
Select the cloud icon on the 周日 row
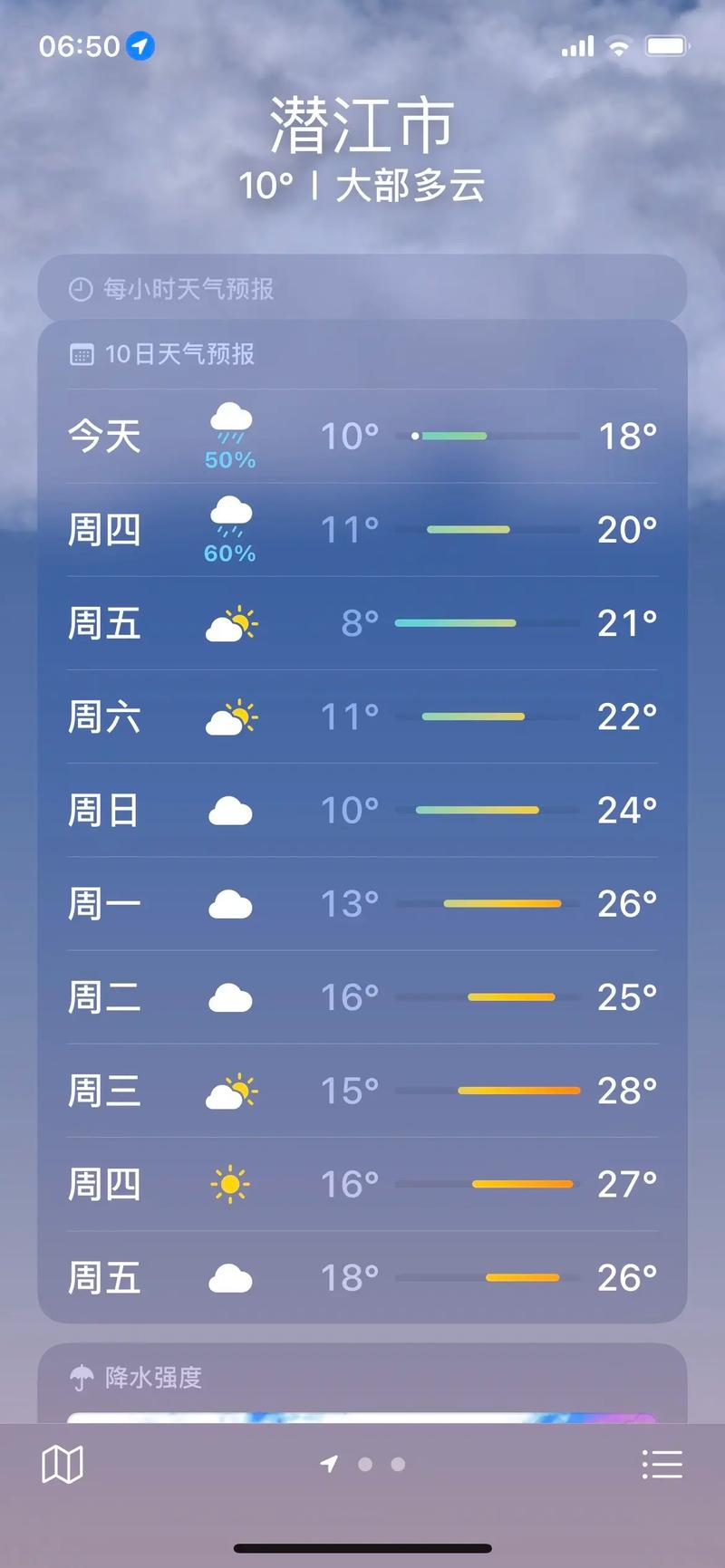(231, 811)
